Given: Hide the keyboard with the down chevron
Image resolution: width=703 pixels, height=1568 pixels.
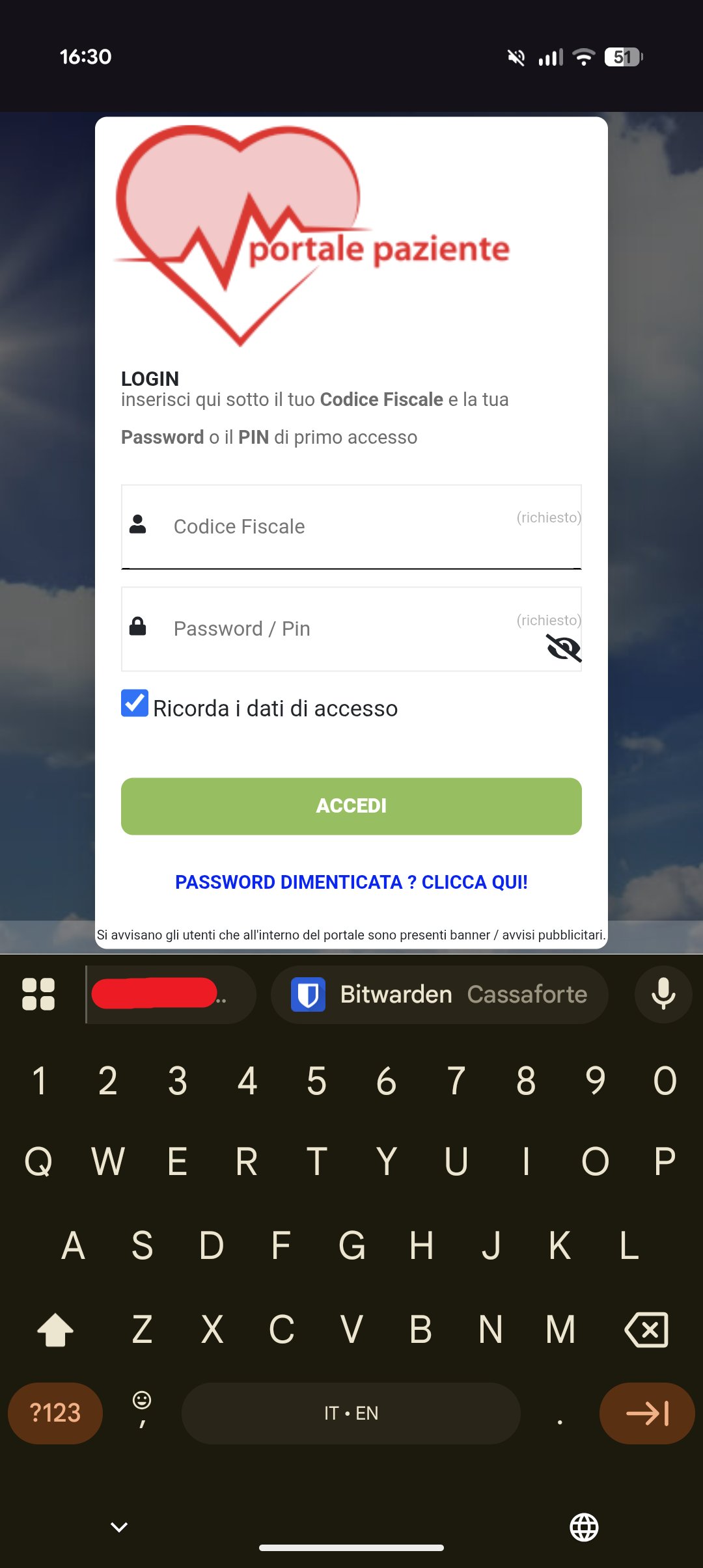Looking at the screenshot, I should [x=119, y=1527].
